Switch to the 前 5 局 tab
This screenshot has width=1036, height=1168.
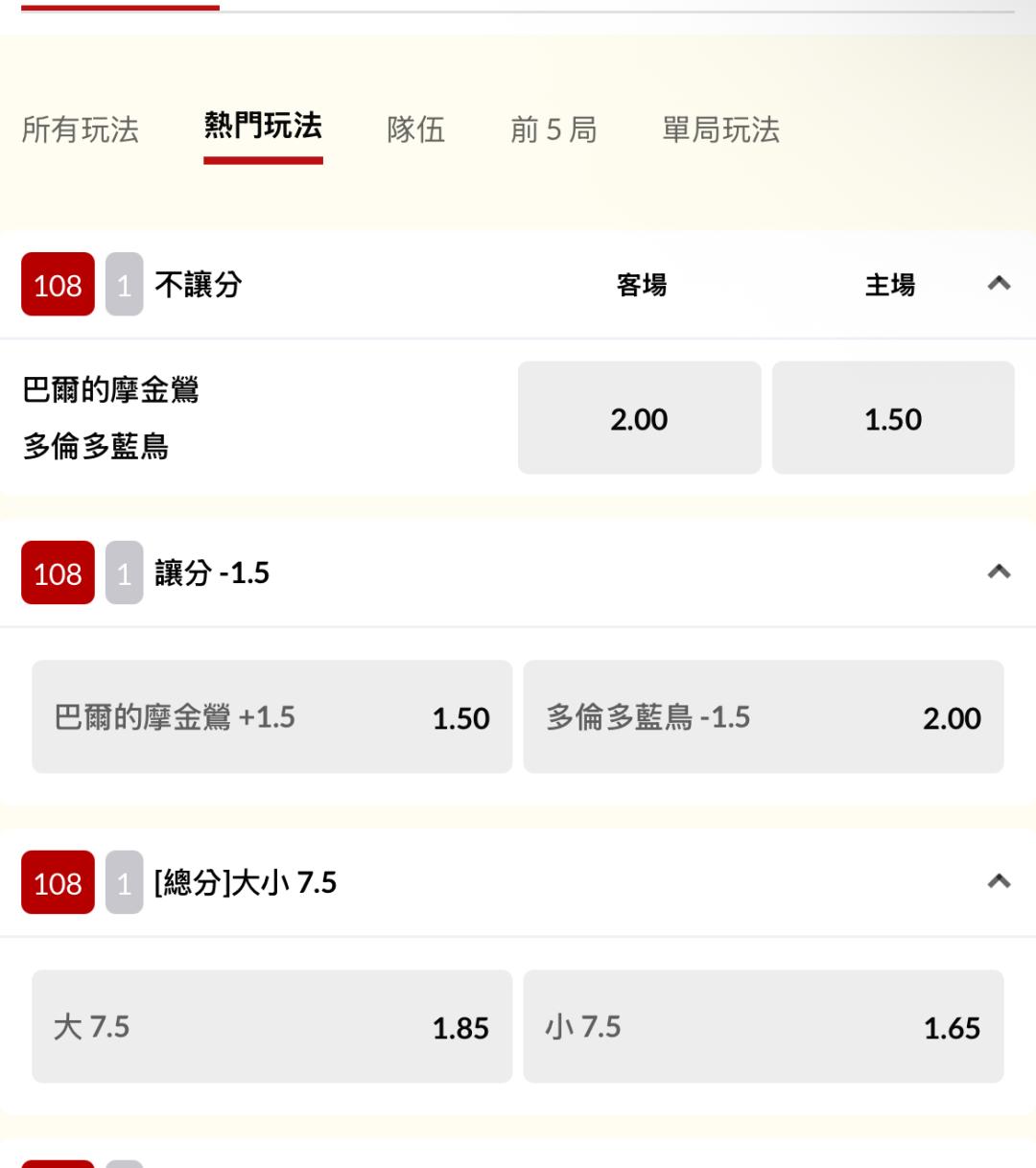[x=553, y=129]
